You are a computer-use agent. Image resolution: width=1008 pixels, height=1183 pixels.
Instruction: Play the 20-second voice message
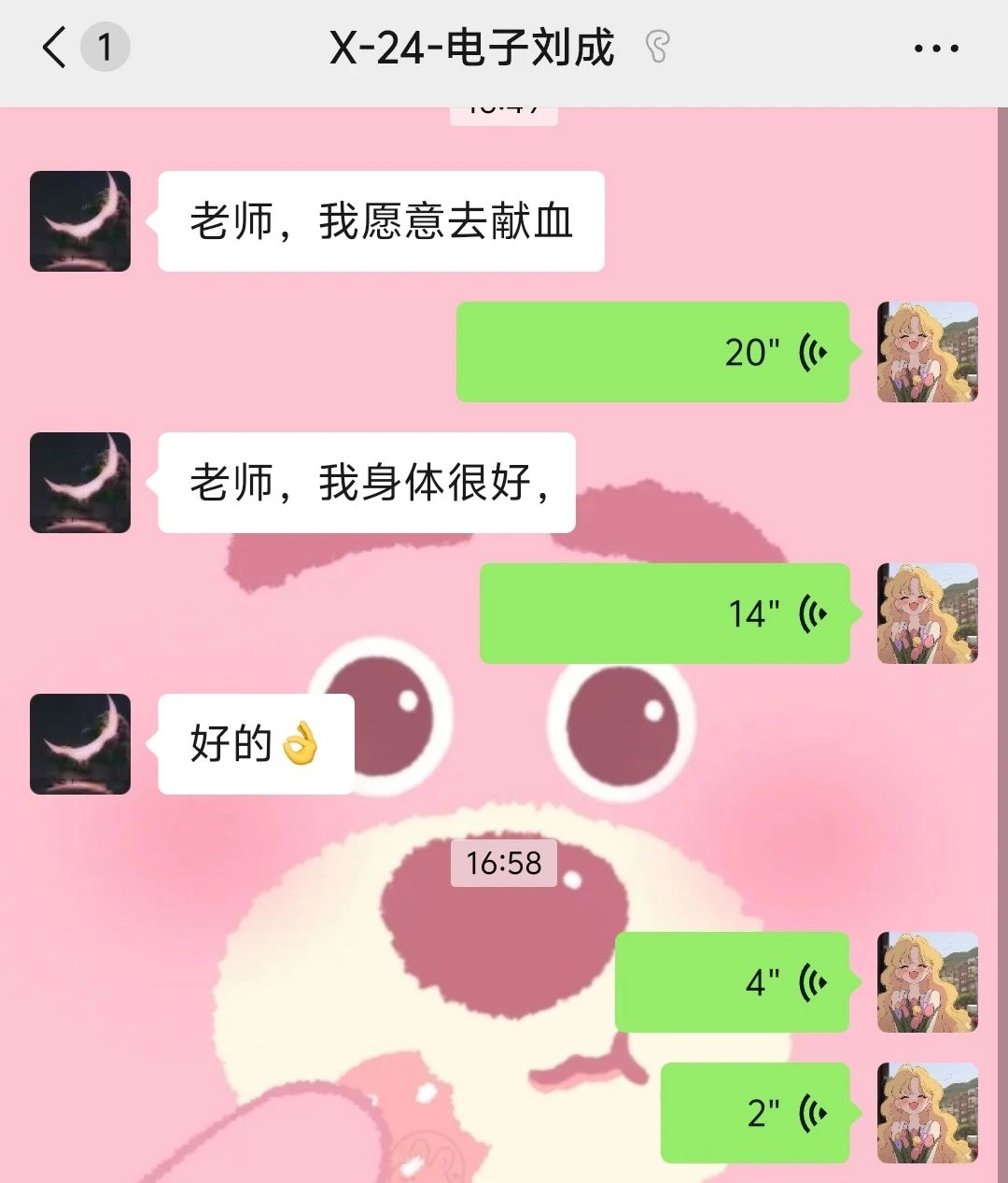[x=651, y=352]
